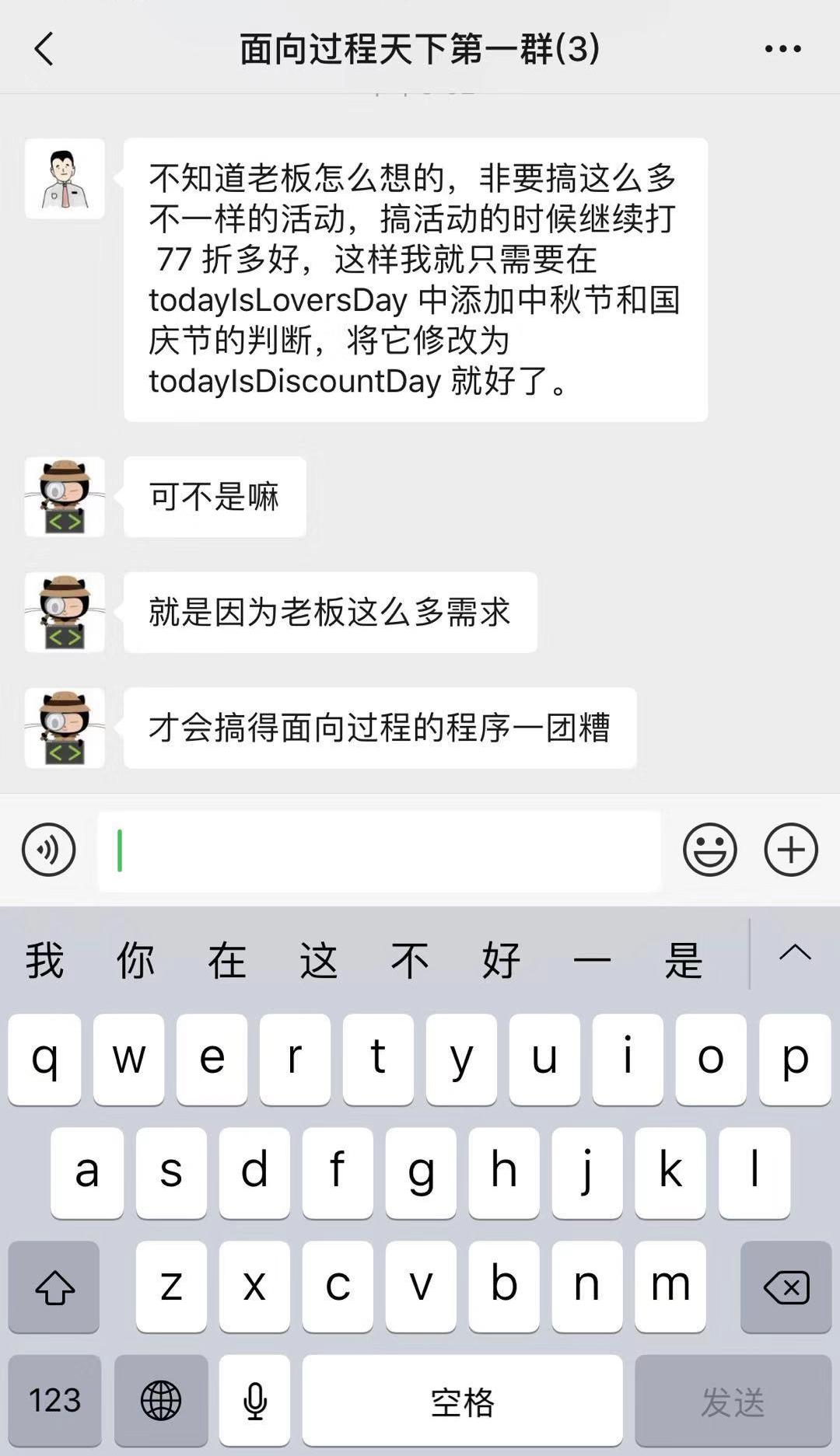840x1456 pixels.
Task: Select the suggested word 我
Action: pyautogui.click(x=44, y=959)
